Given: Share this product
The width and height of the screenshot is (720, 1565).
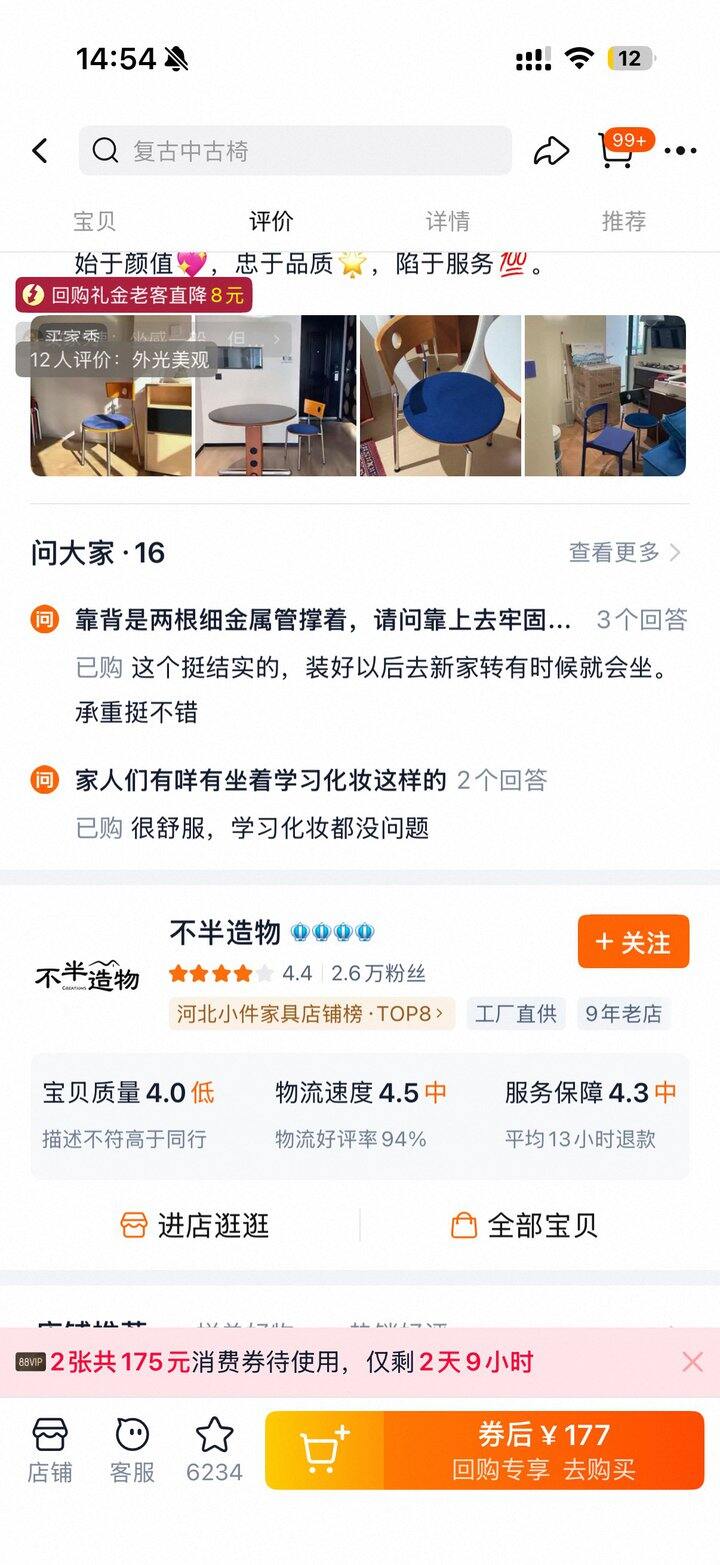Looking at the screenshot, I should [x=551, y=151].
